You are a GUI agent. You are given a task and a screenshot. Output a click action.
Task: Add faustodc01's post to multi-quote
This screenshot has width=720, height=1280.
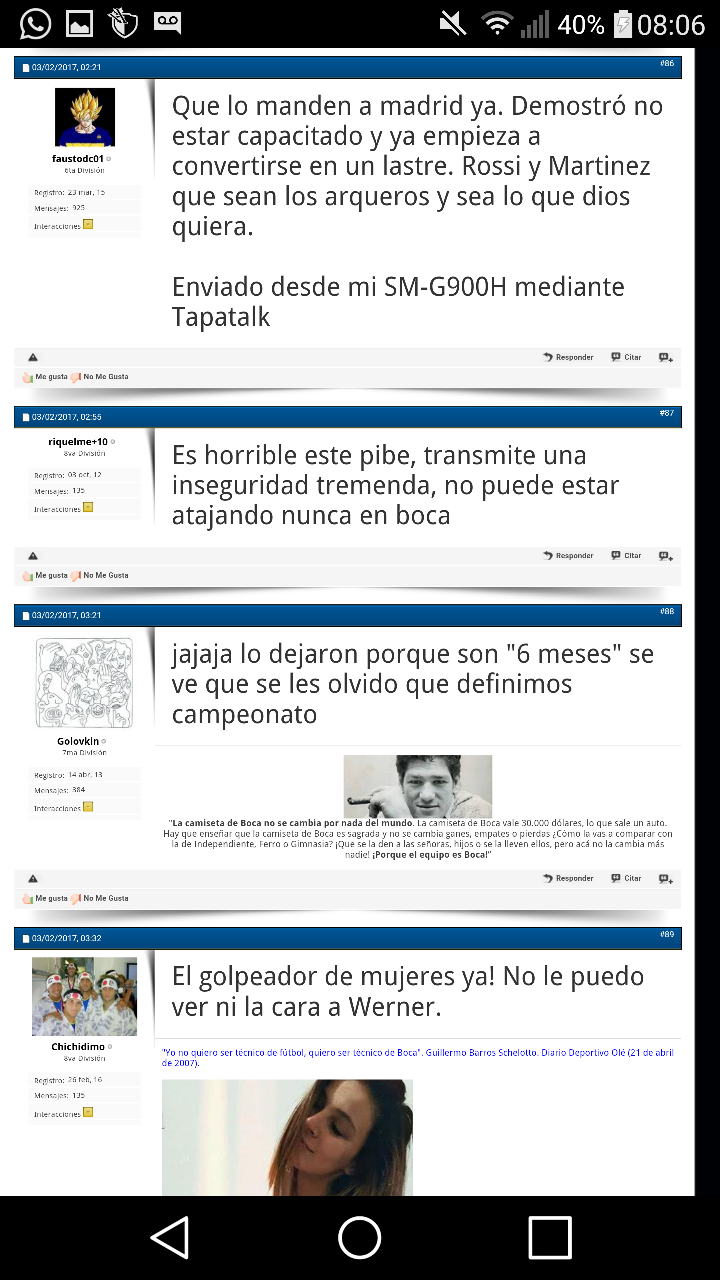[665, 357]
